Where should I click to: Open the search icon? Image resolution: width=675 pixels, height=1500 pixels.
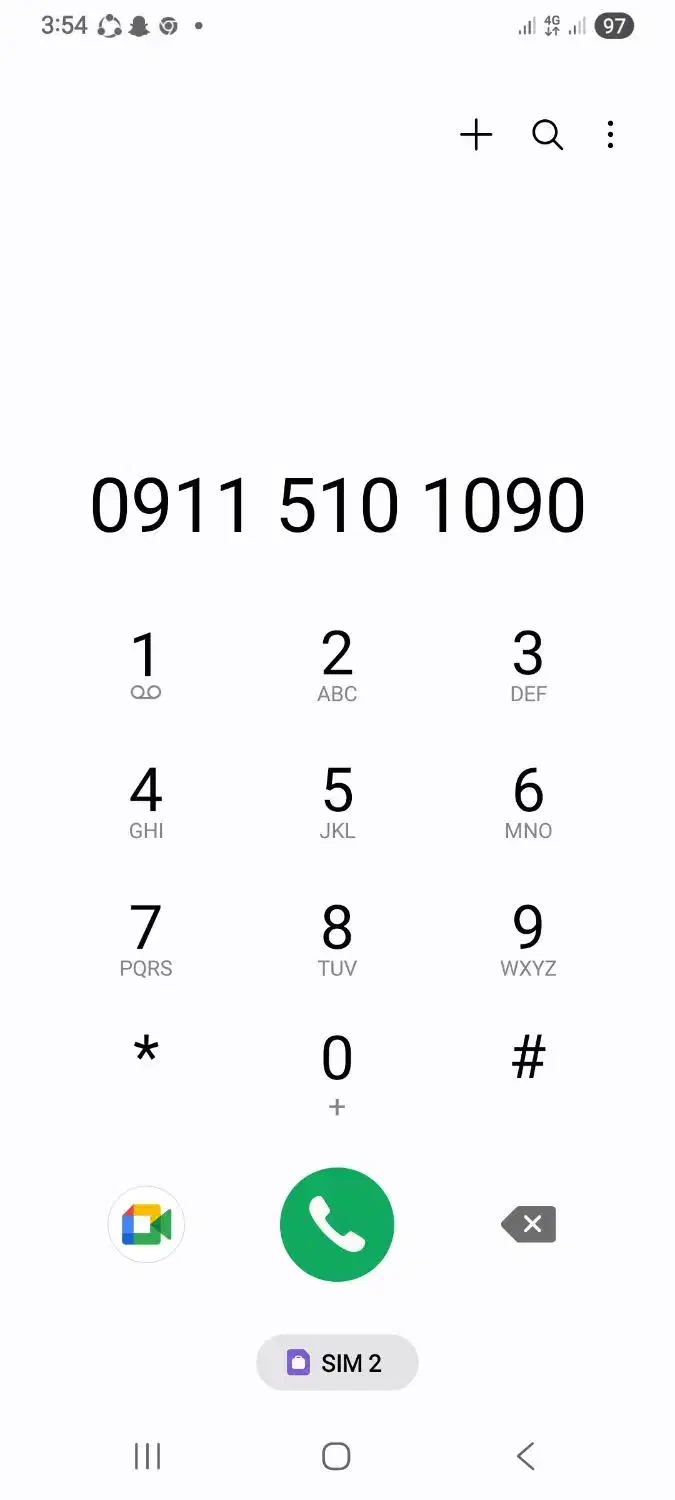(547, 135)
